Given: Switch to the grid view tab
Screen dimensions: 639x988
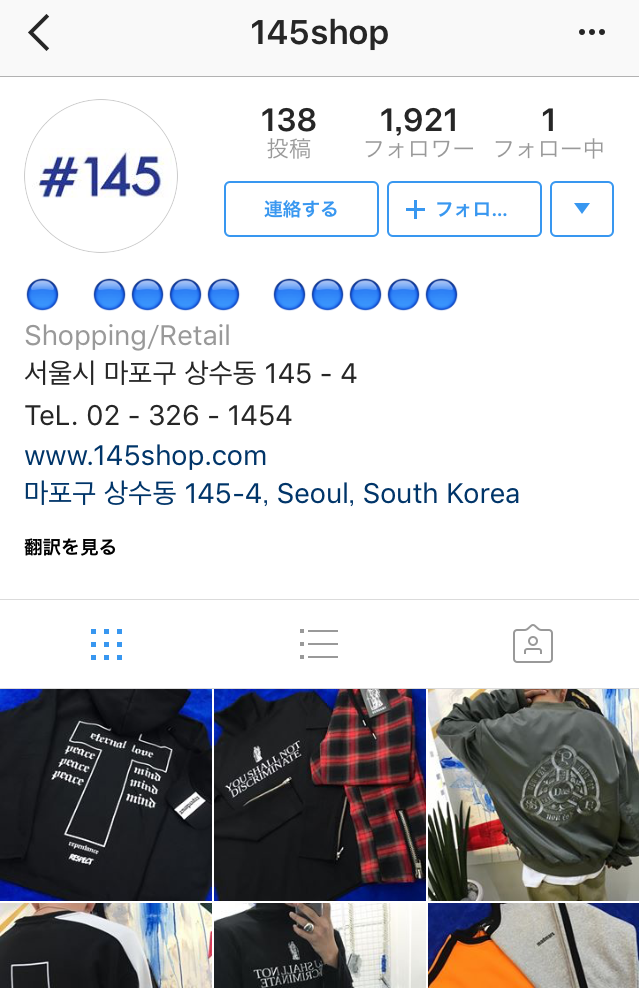Looking at the screenshot, I should pos(106,645).
